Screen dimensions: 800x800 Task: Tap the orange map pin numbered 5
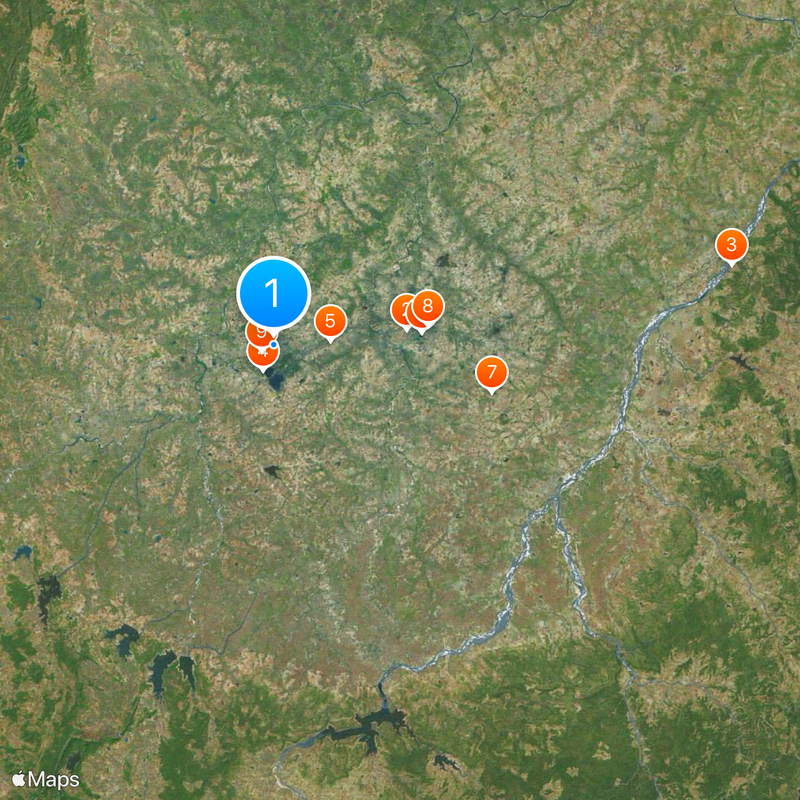click(x=330, y=322)
